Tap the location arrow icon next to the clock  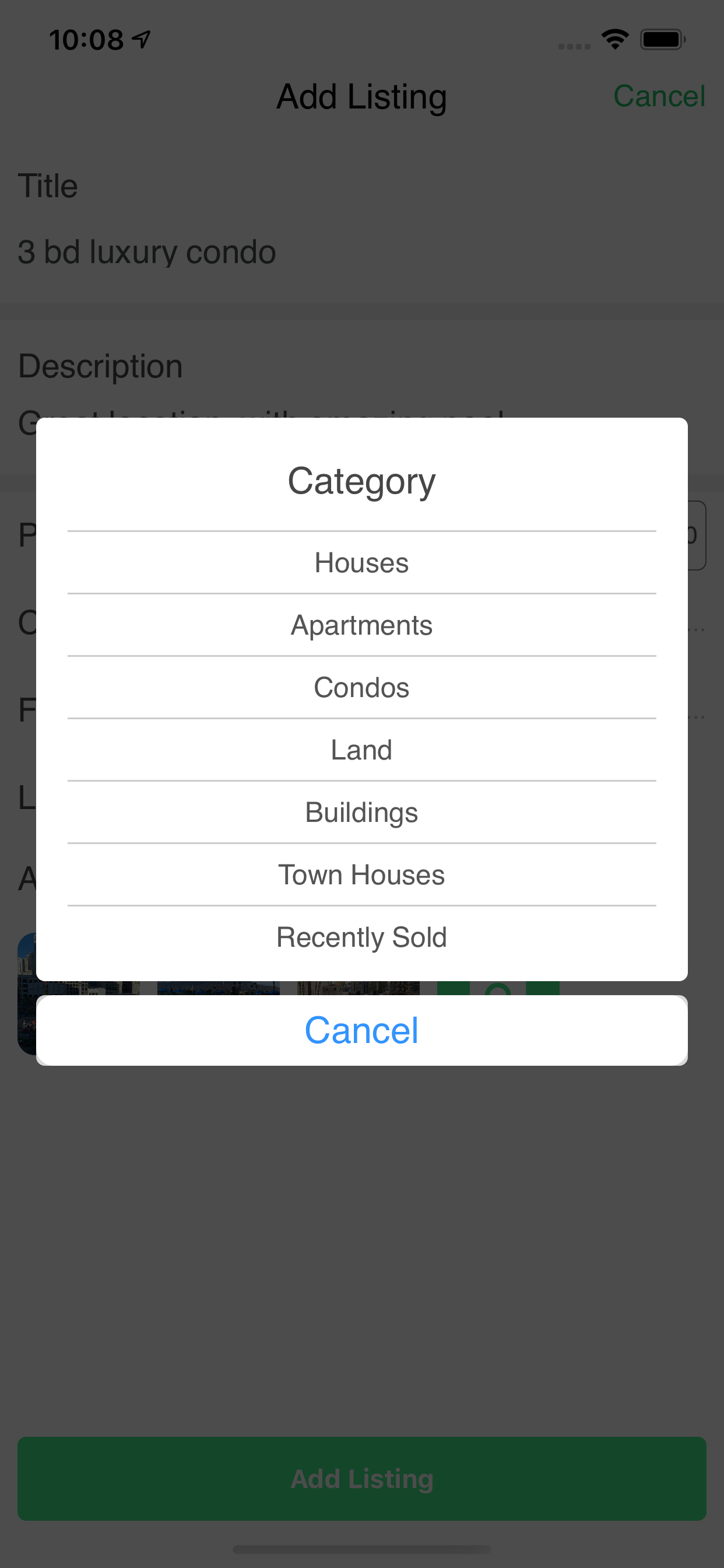pos(141,38)
